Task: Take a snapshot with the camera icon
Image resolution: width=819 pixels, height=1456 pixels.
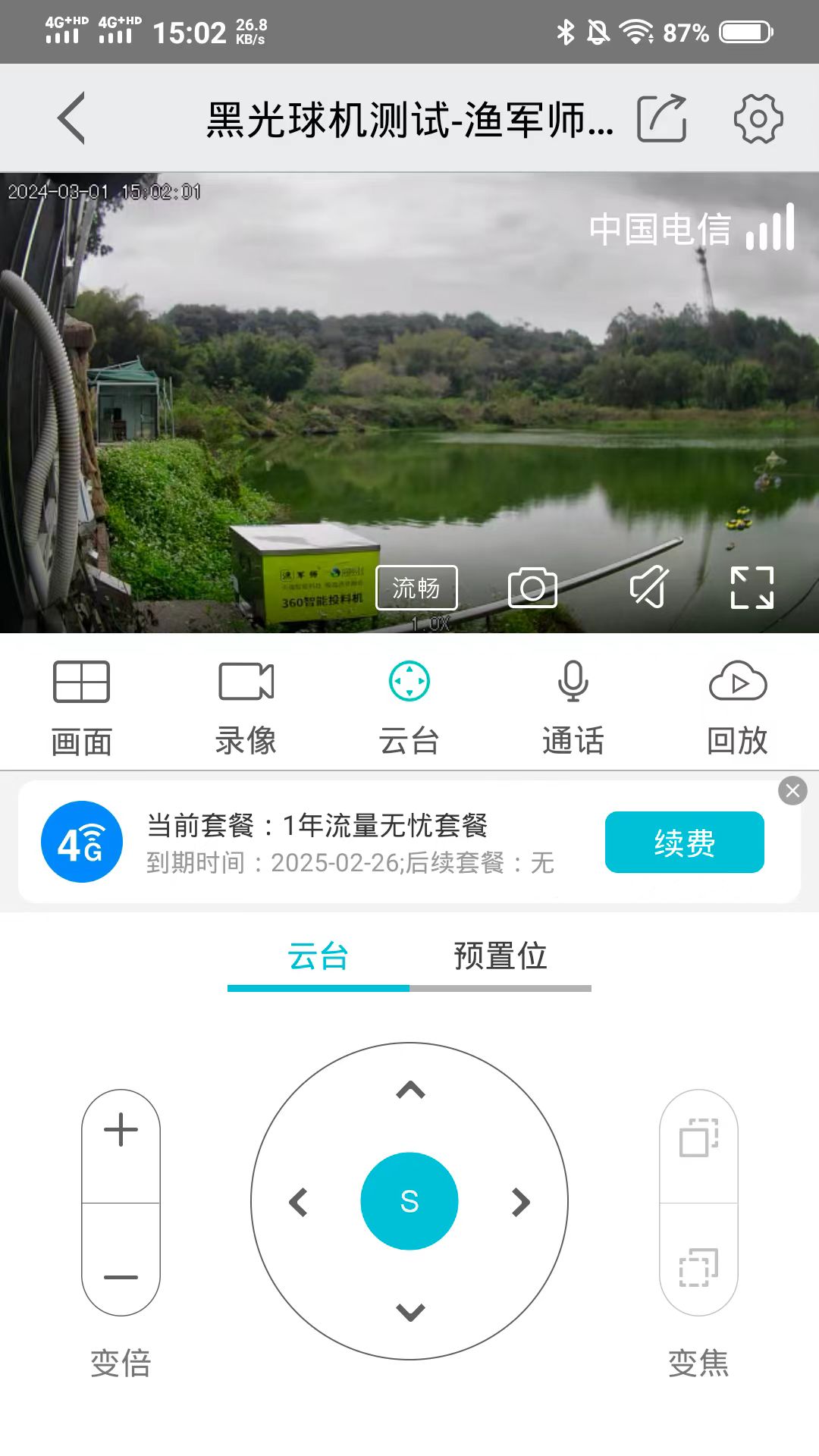Action: (532, 588)
